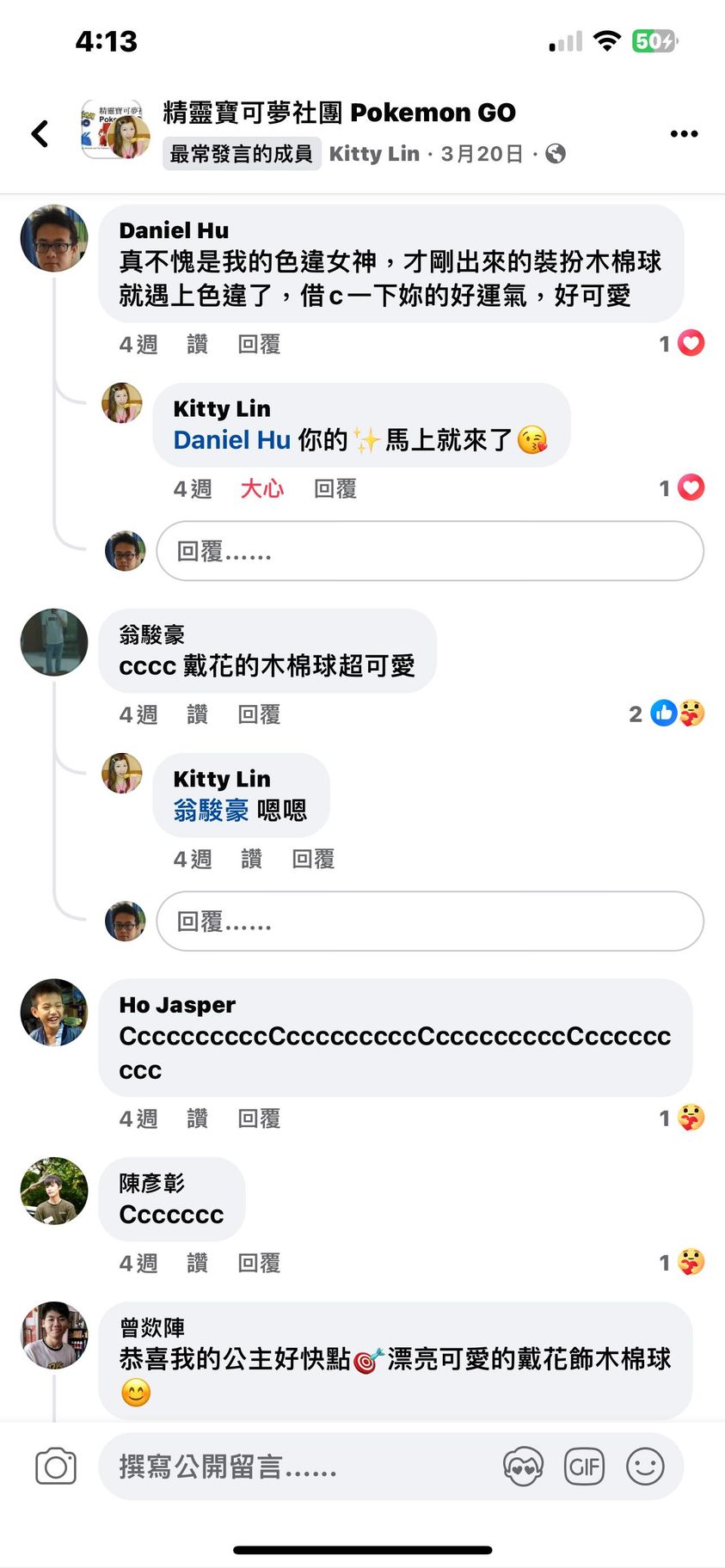
Task: Like Ho Jasper's comment
Action: click(197, 1119)
